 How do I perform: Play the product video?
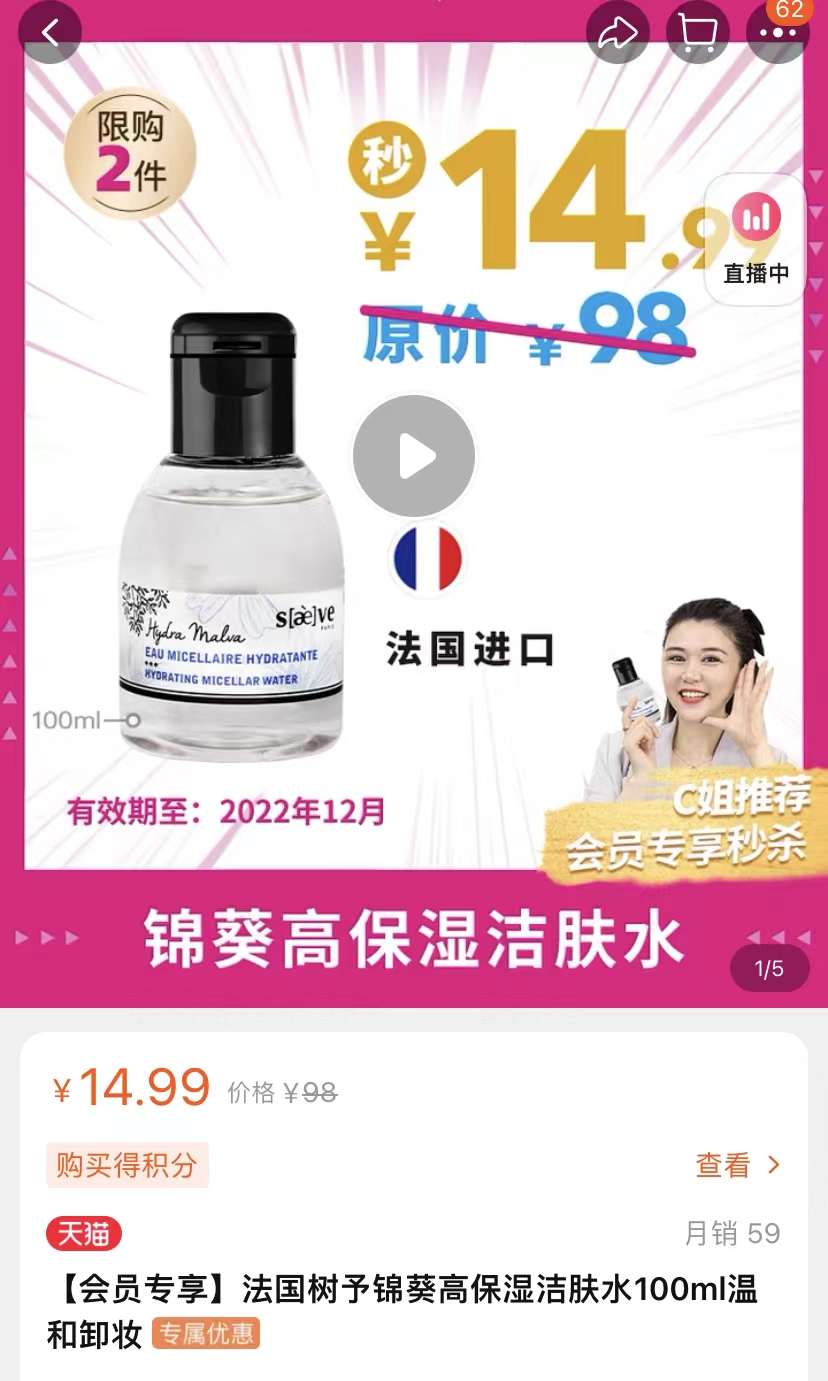tap(414, 457)
